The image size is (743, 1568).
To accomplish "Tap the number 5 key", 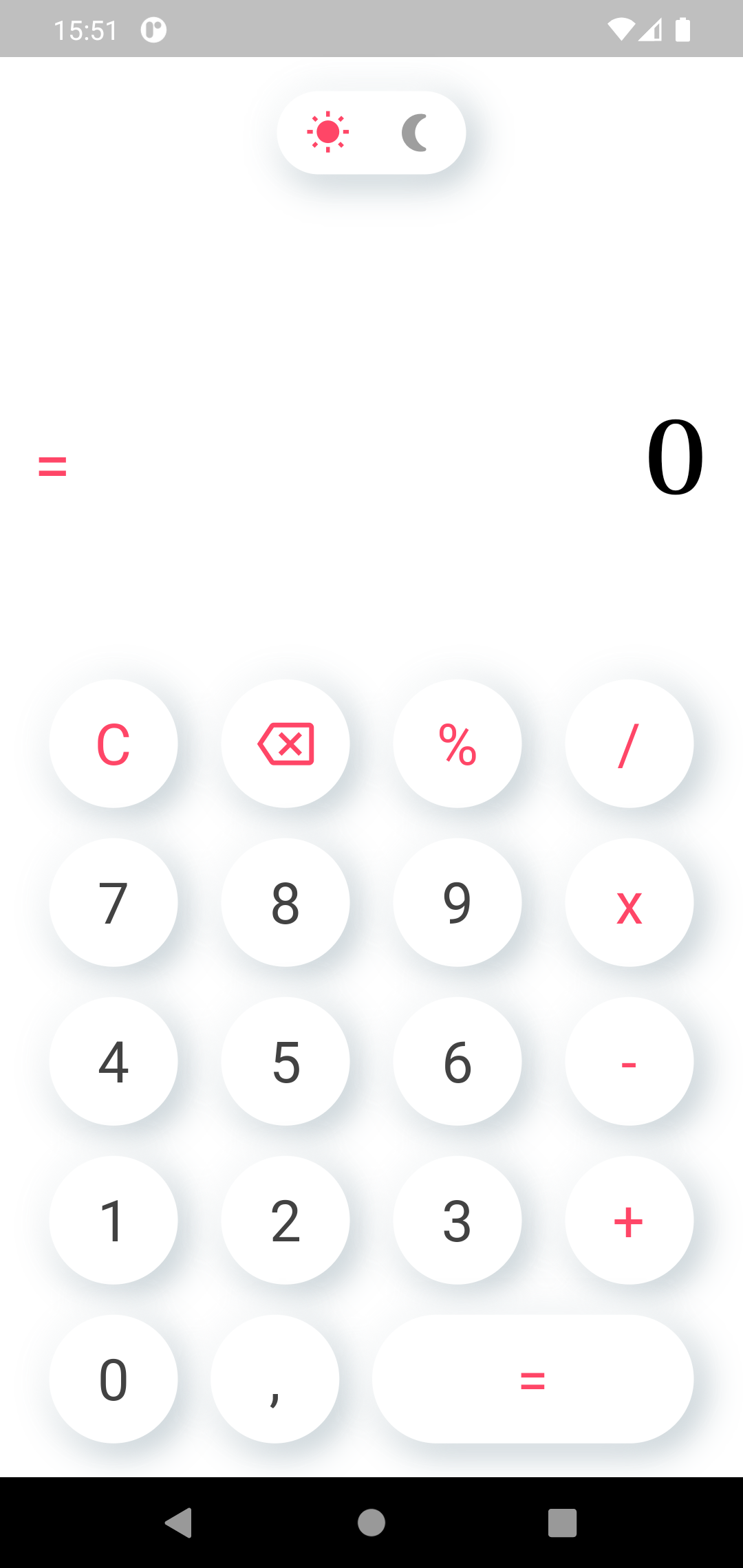I will 286,1060.
